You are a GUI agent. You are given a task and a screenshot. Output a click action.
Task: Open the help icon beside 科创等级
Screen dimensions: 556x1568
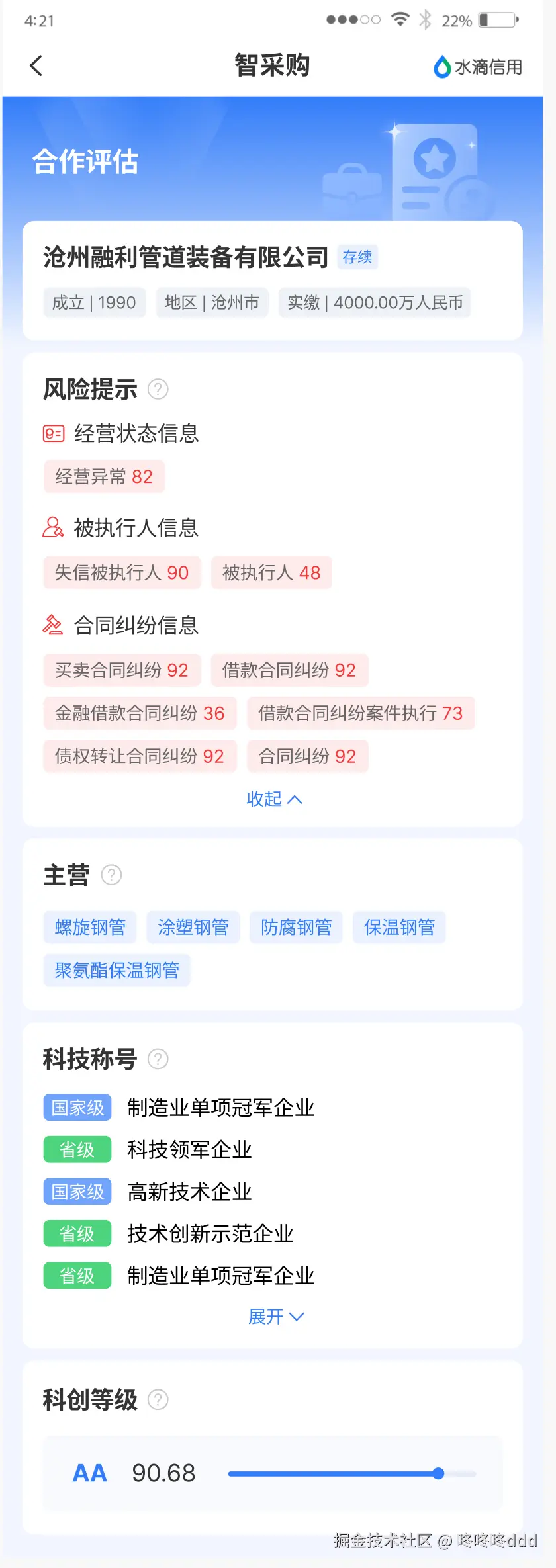(x=158, y=1400)
